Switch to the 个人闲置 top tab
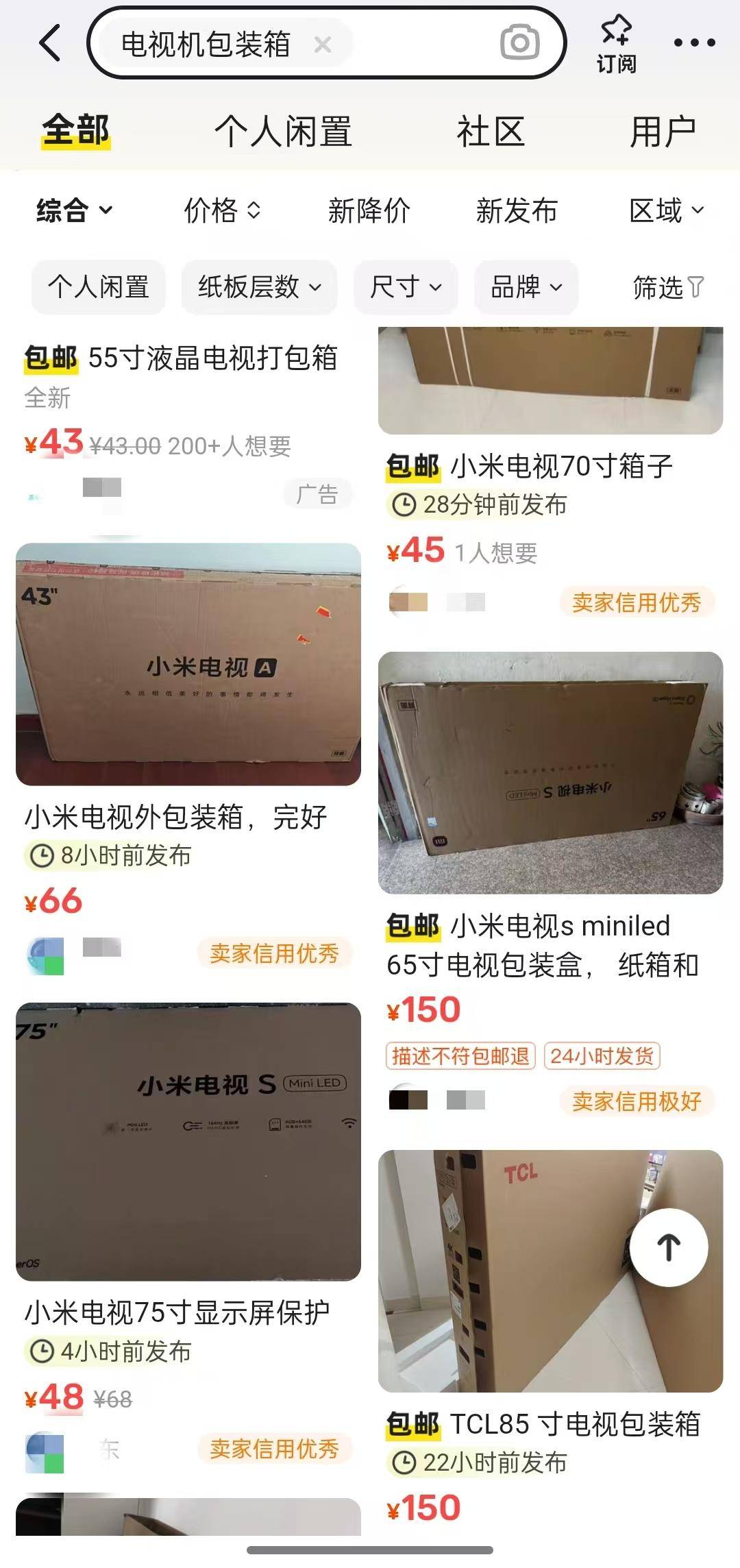The width and height of the screenshot is (740, 1568). click(x=283, y=132)
